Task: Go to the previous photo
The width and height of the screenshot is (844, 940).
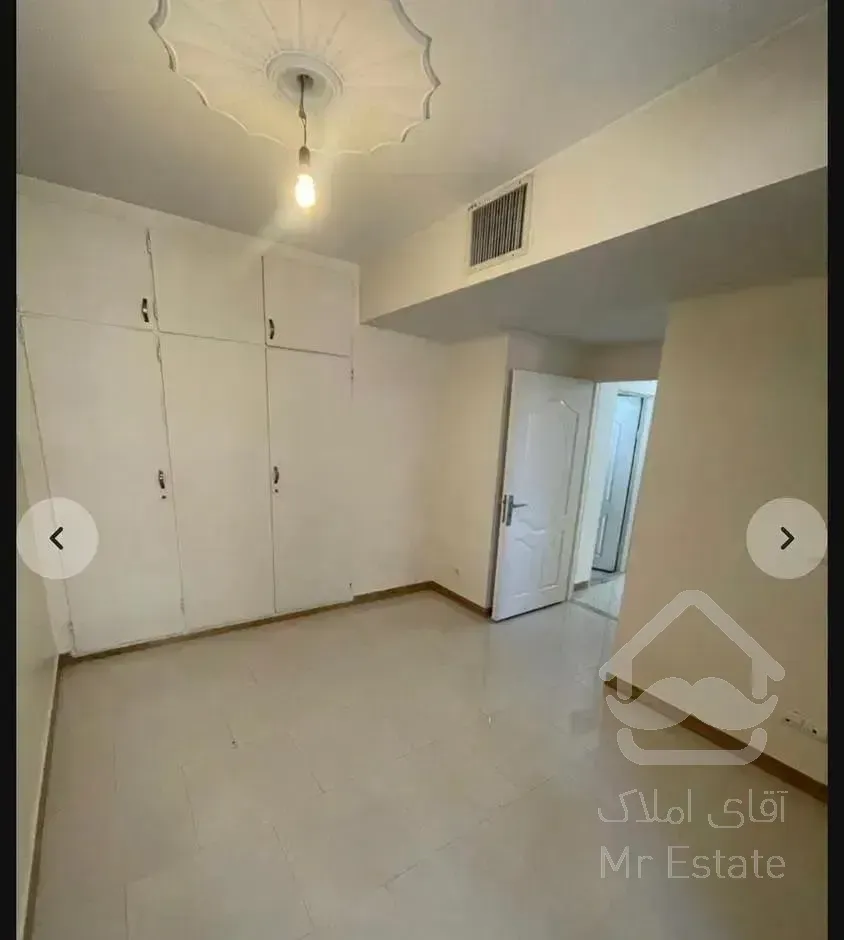Action: 57,539
